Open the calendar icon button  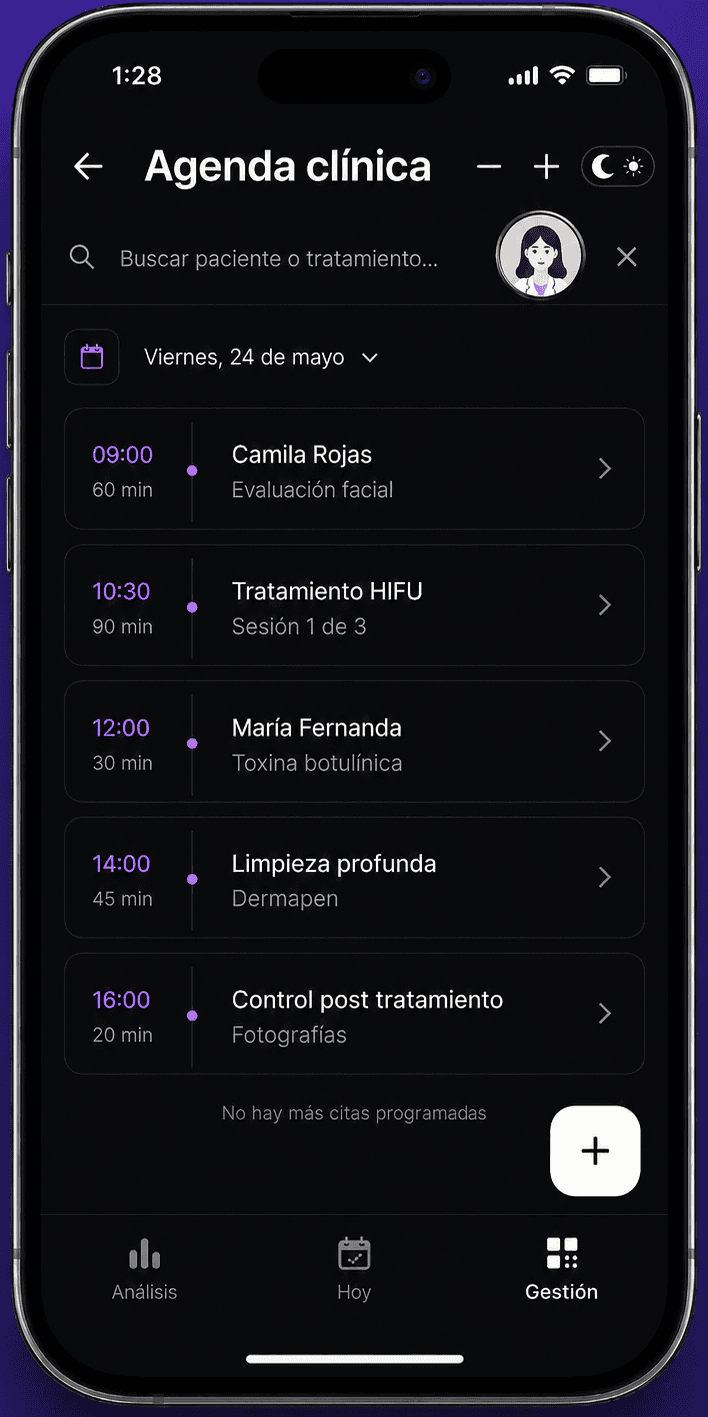coord(92,357)
